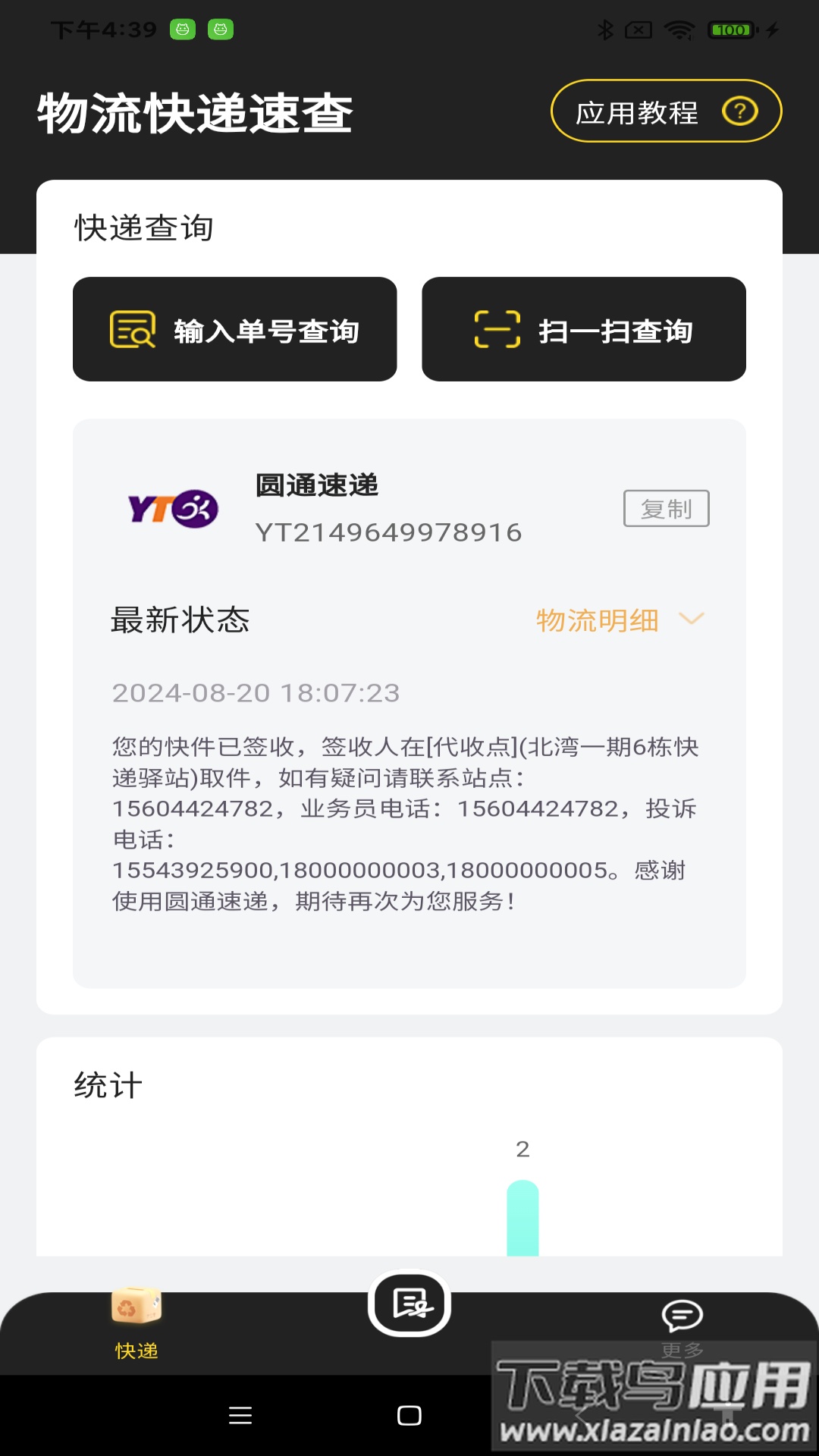Select tracking number YT2149649978916
819x1456 pixels.
click(388, 532)
